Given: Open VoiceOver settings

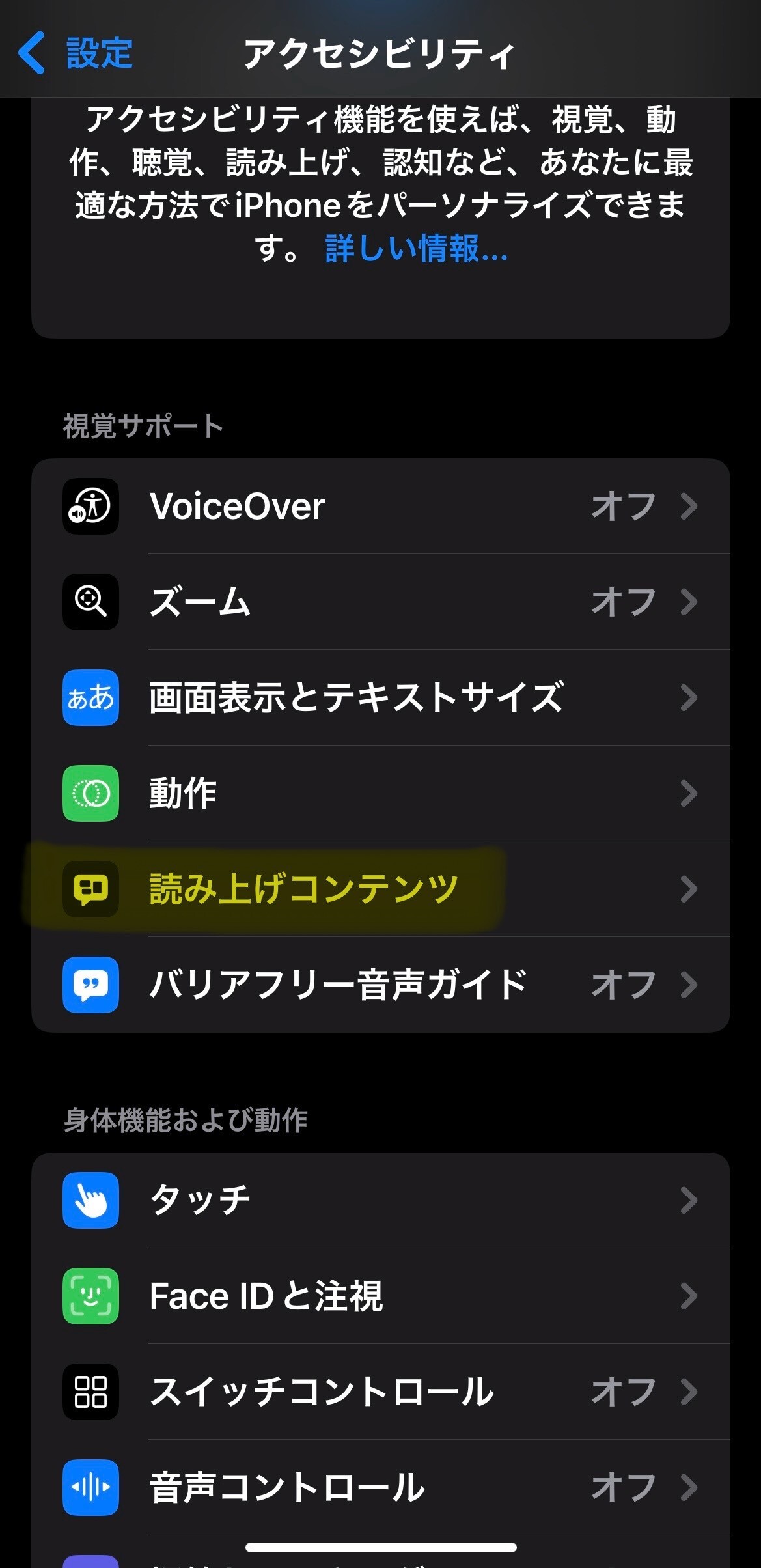Looking at the screenshot, I should (381, 507).
